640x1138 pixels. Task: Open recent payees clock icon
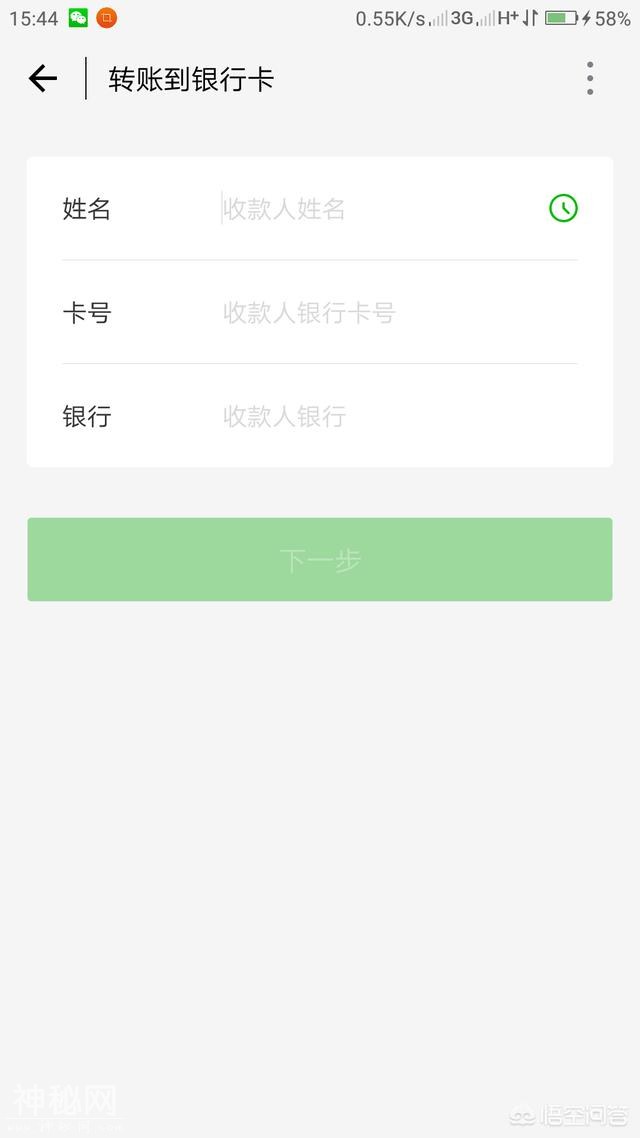[563, 208]
